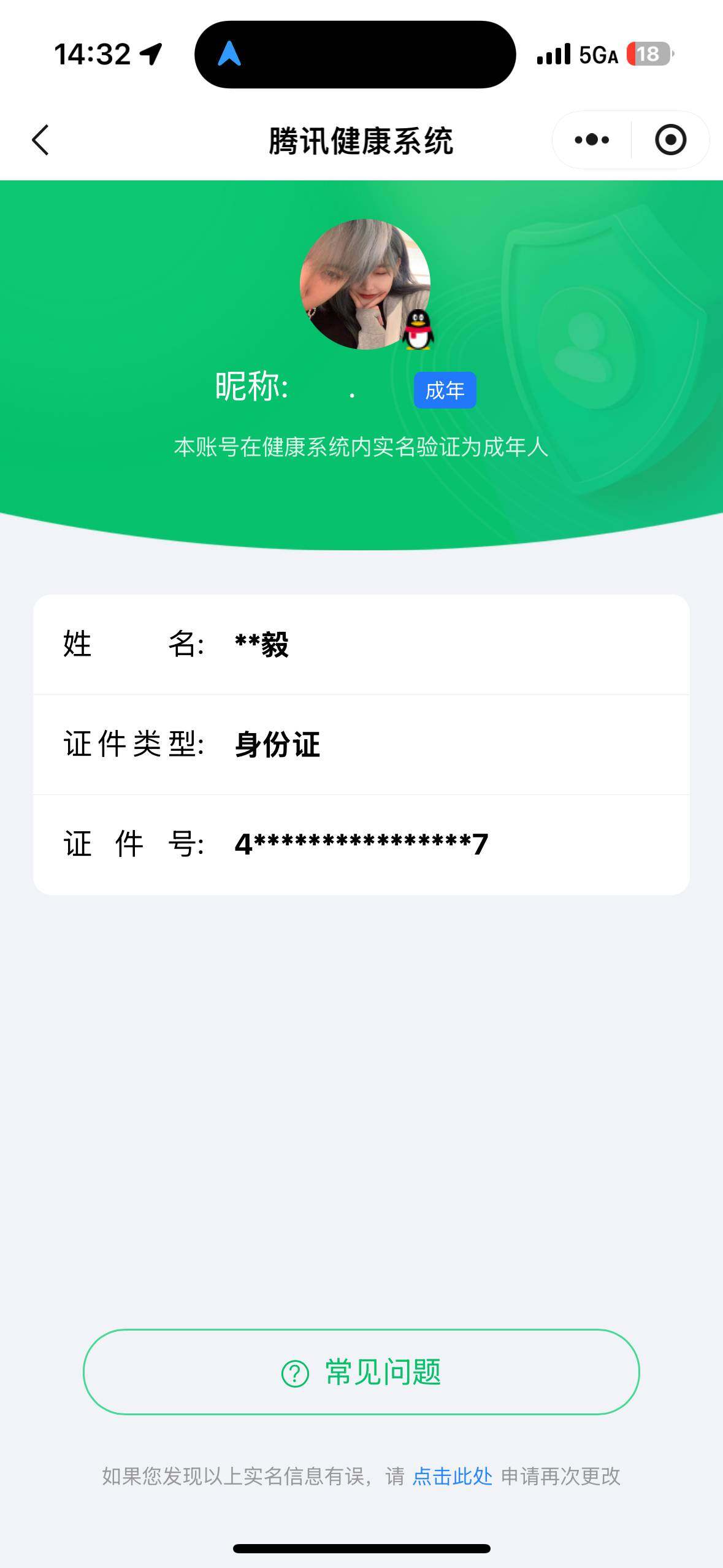Expand the 证件号 ID number row
The image size is (723, 1568).
362,845
